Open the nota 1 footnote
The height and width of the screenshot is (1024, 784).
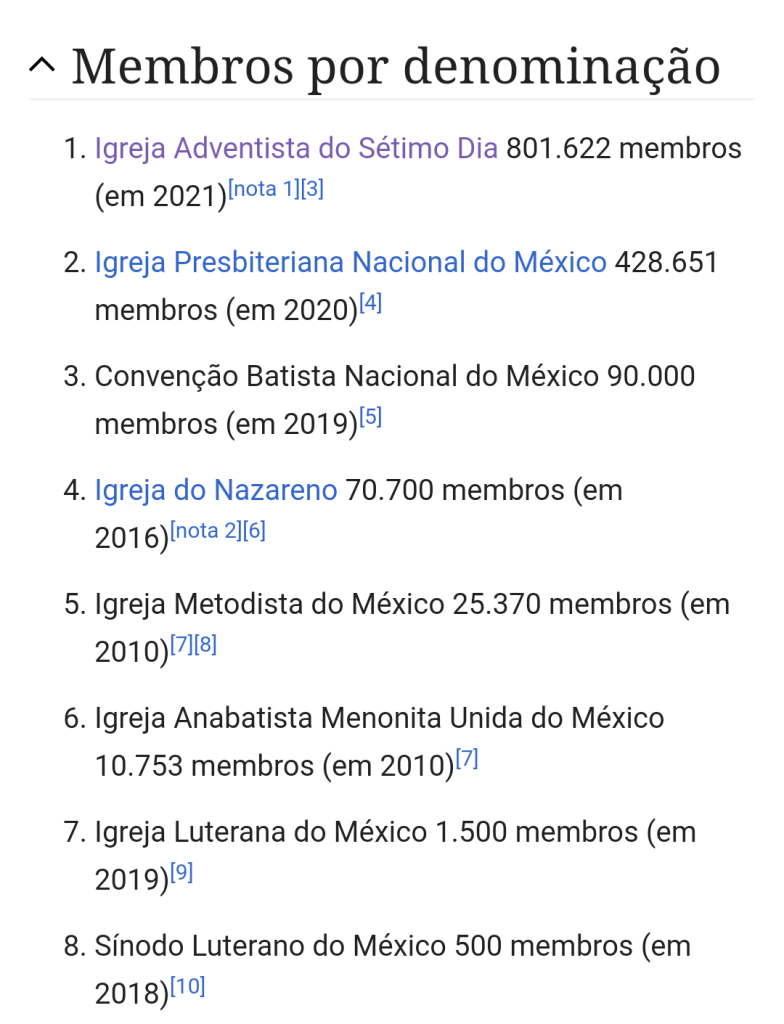263,189
